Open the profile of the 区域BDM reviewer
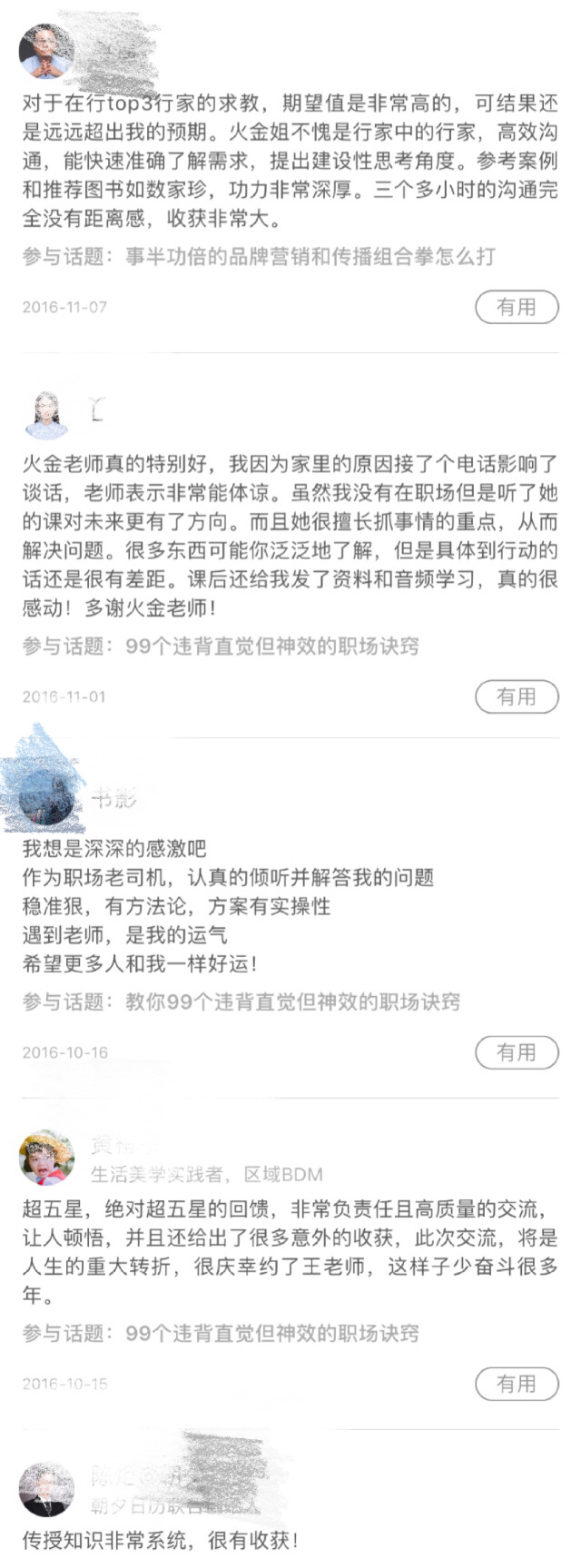581x1568 pixels. [x=46, y=1158]
